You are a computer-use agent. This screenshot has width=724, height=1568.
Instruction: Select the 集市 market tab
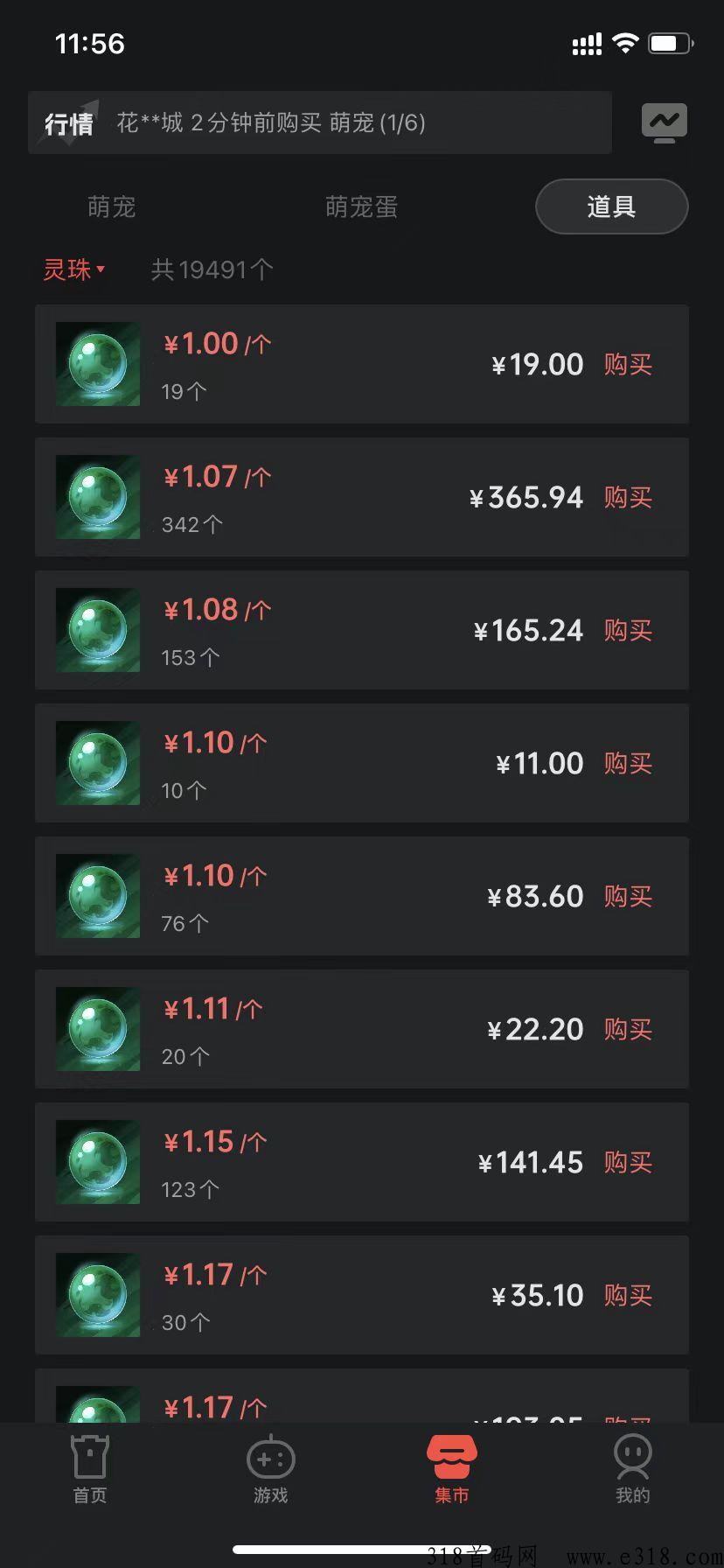click(451, 1470)
